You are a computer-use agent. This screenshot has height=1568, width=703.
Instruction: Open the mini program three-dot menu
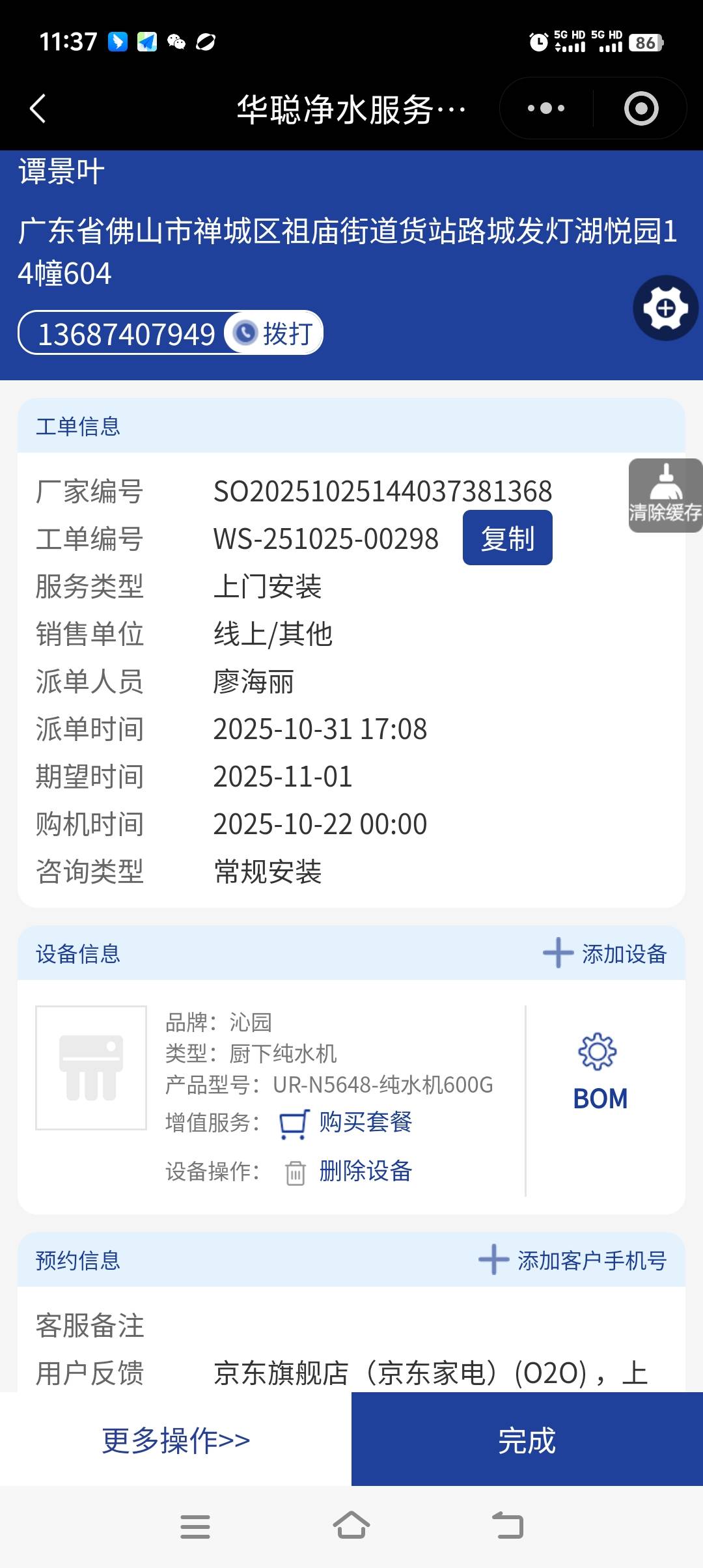tap(546, 108)
